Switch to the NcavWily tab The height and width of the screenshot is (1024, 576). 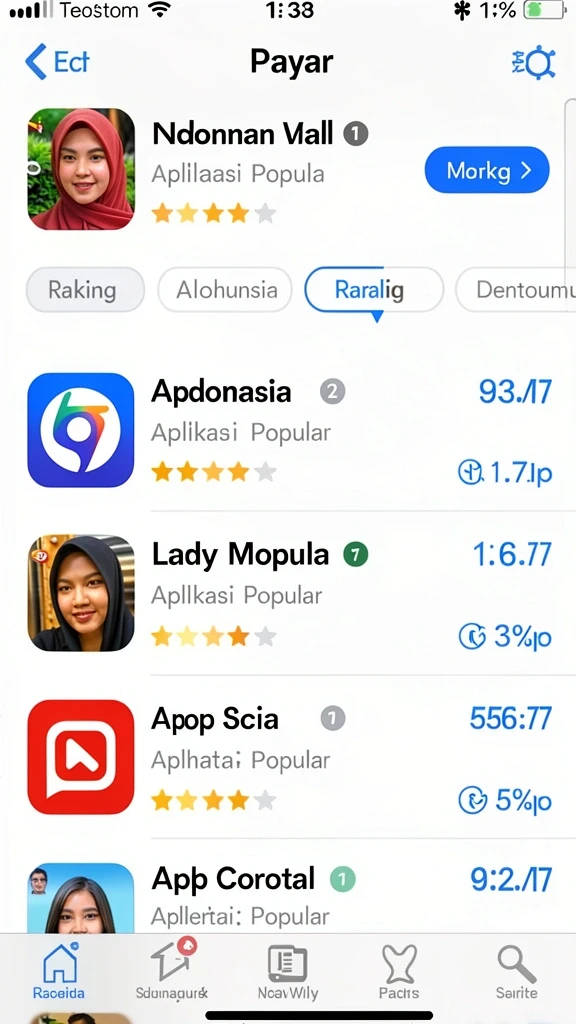click(x=288, y=971)
